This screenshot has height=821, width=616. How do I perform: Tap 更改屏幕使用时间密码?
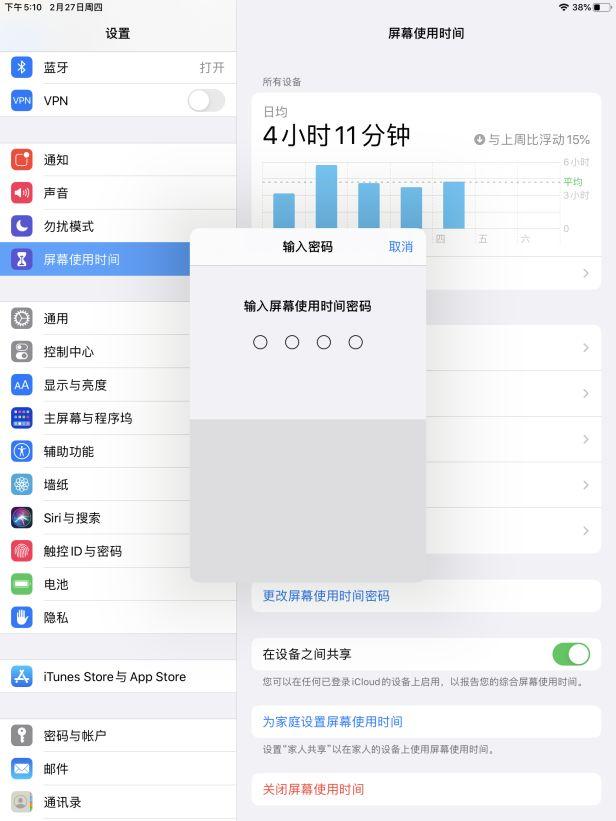click(x=326, y=595)
